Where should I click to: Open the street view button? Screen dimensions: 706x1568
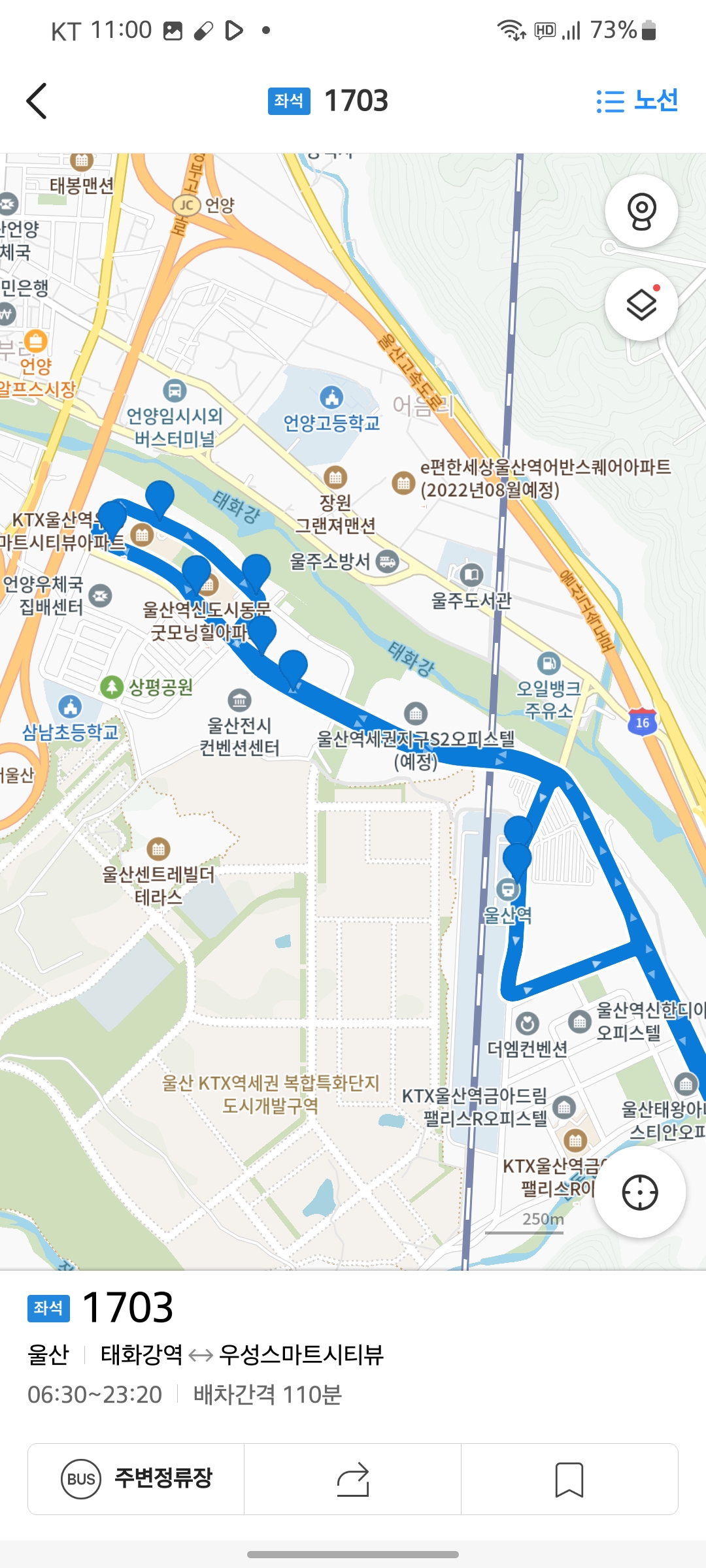click(x=641, y=211)
